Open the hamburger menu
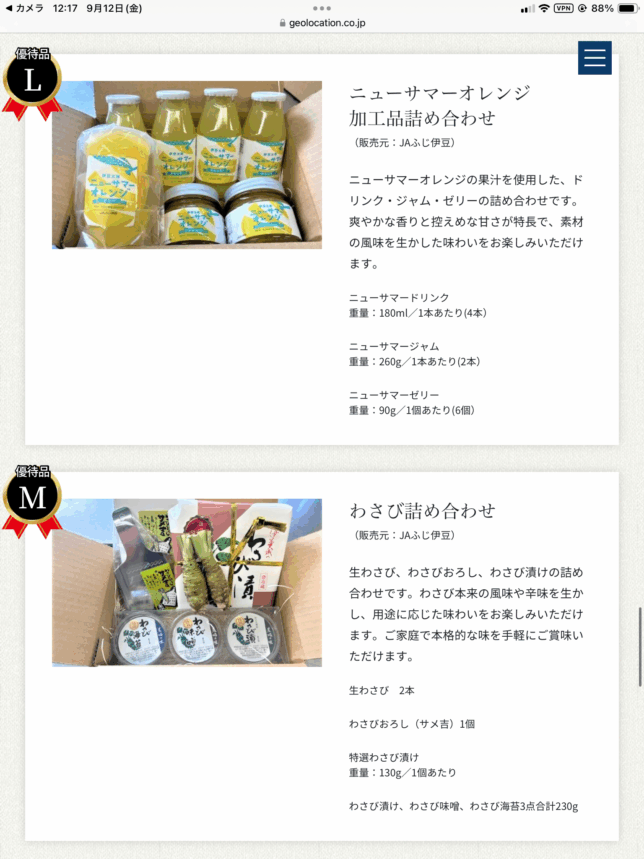 594,58
